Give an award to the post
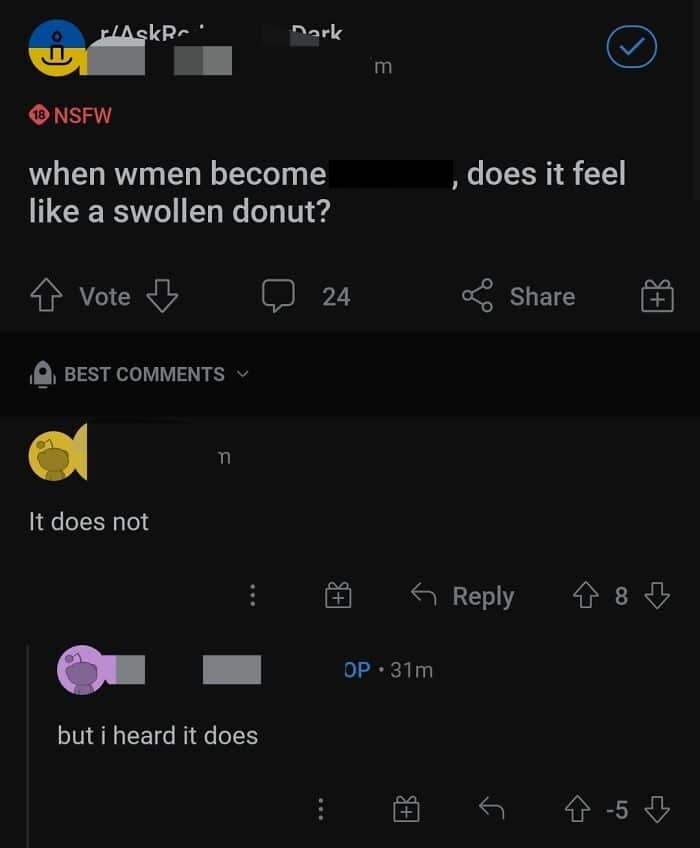The width and height of the screenshot is (700, 848). [656, 297]
